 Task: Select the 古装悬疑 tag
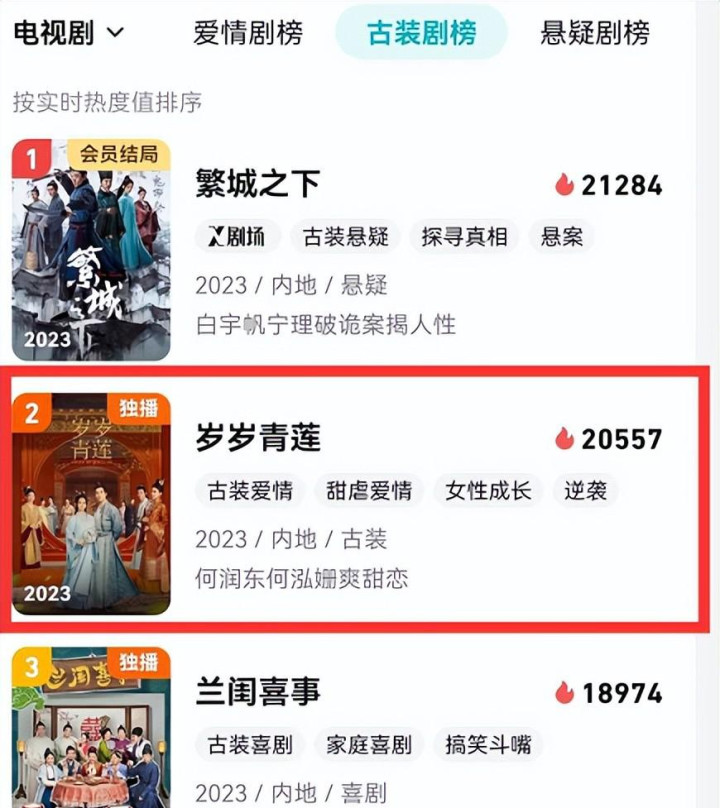tap(346, 237)
